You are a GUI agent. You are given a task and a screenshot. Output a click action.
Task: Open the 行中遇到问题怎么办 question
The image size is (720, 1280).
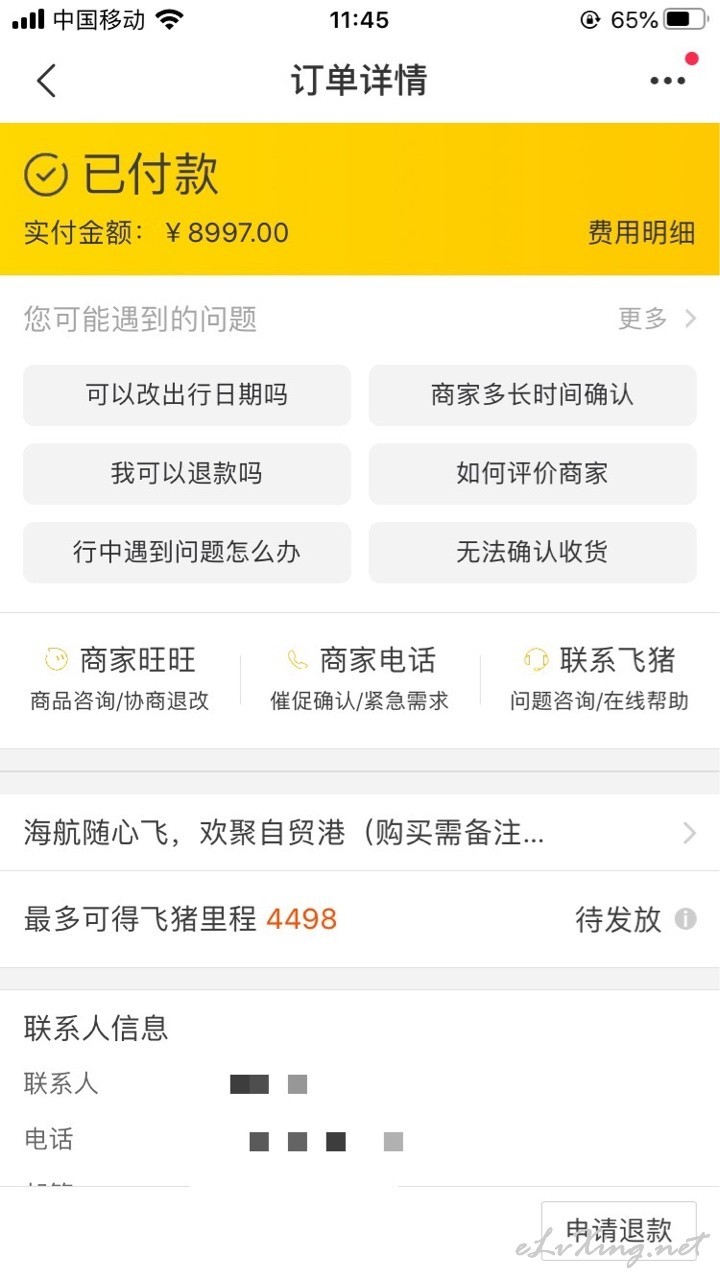(187, 552)
